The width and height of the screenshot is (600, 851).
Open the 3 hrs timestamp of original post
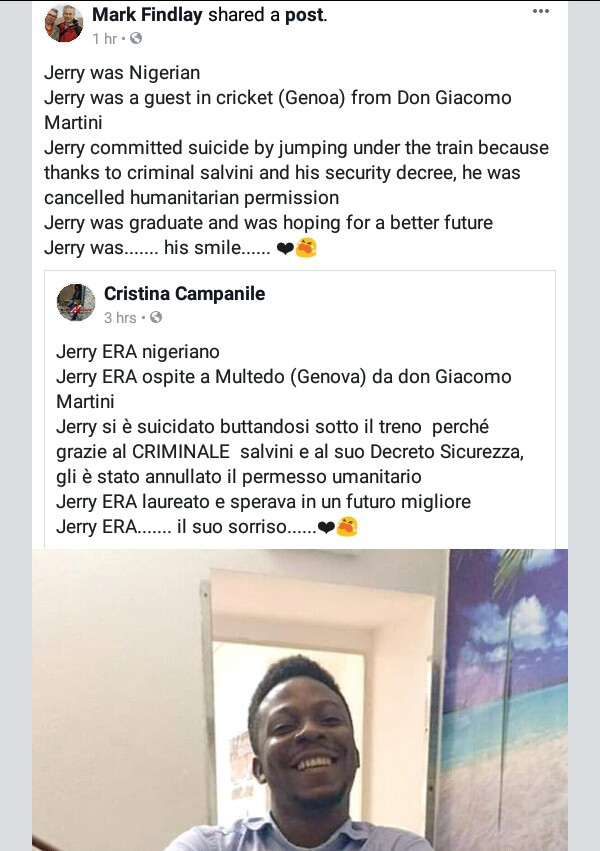point(119,318)
